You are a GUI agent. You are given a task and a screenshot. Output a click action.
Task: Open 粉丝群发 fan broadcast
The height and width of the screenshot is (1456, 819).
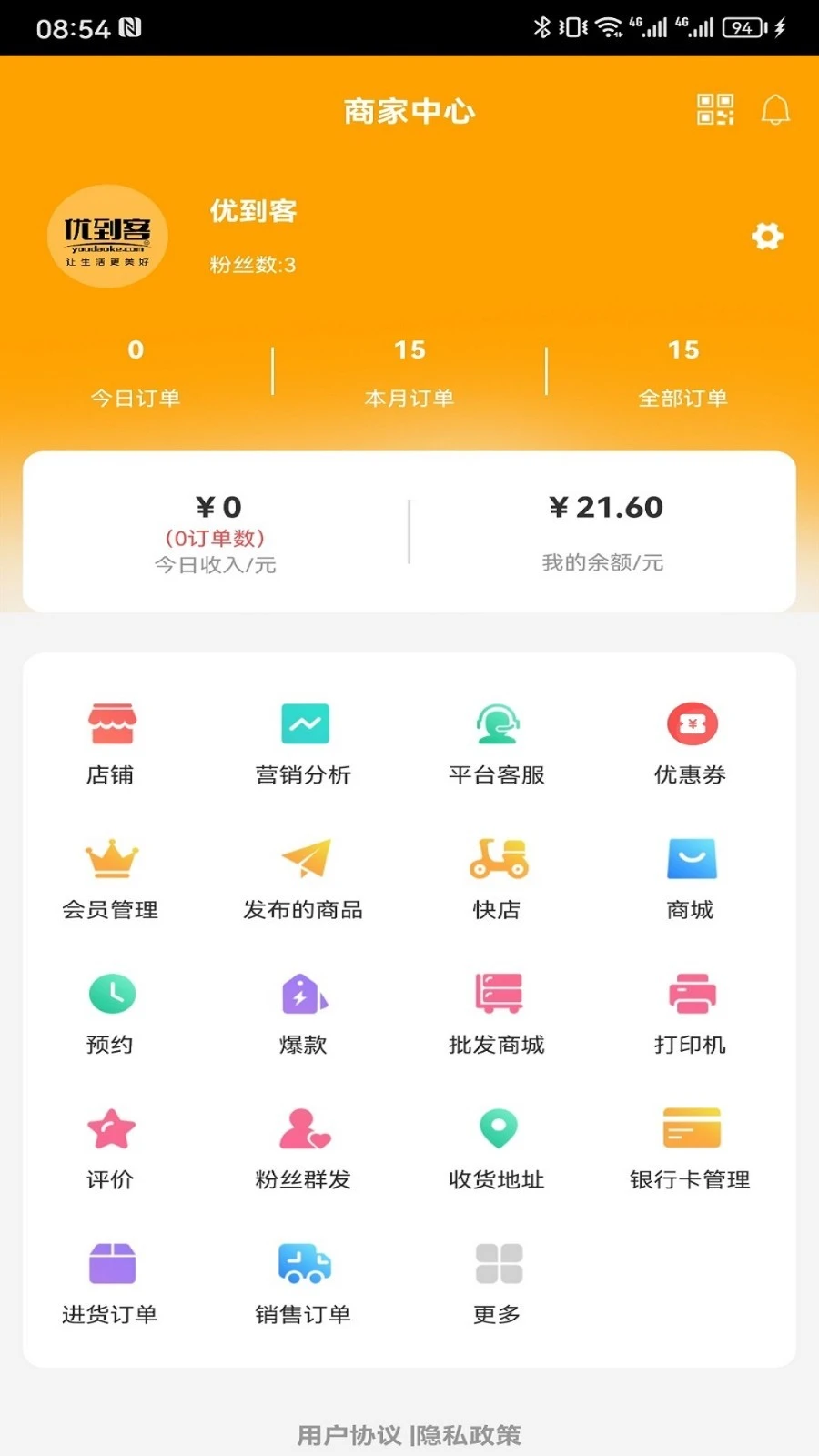tap(305, 1145)
